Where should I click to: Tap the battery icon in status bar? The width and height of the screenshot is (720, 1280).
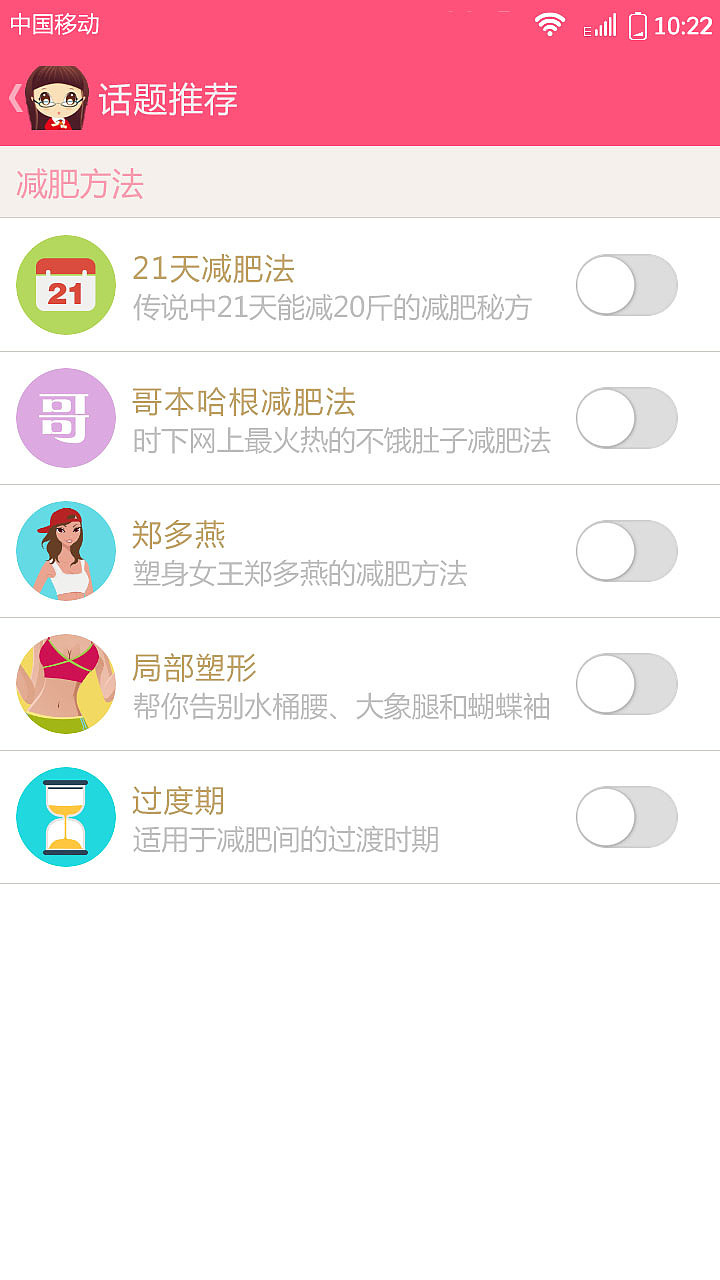(x=637, y=26)
